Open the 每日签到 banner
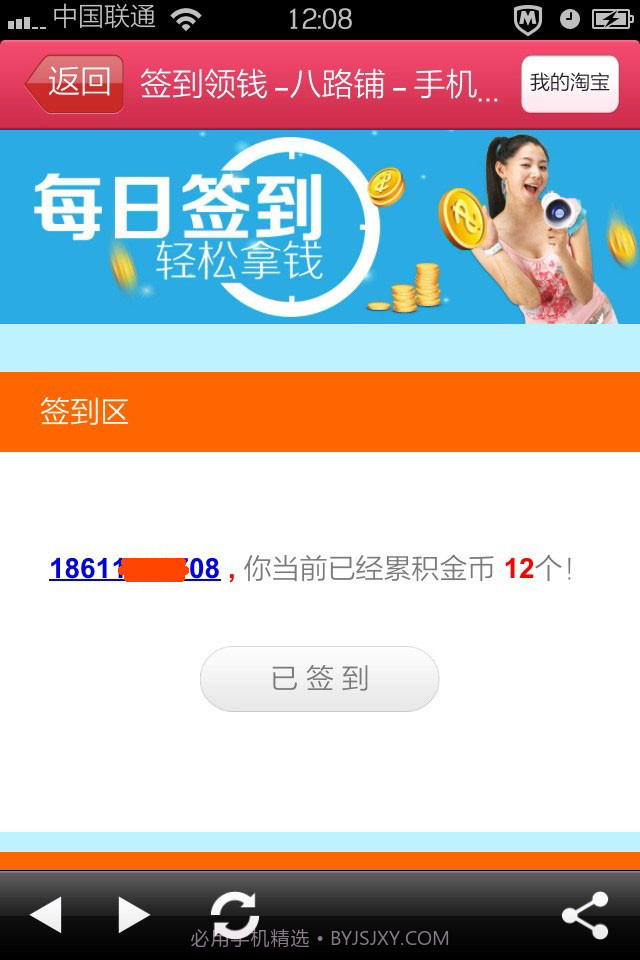This screenshot has height=960, width=640. (320, 226)
